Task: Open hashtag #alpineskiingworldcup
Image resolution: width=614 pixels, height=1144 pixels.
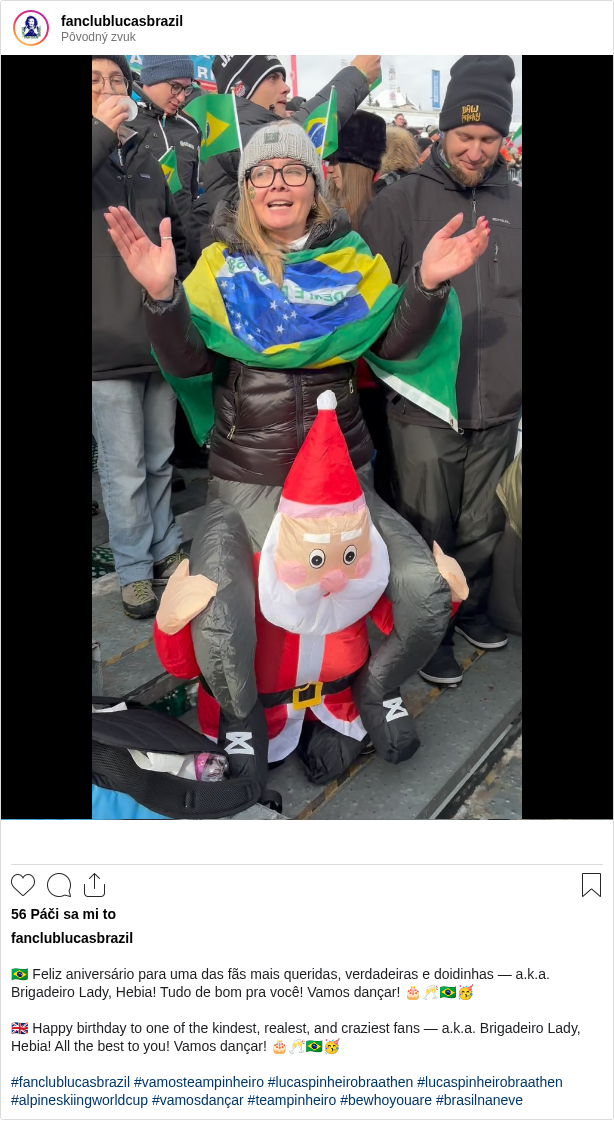Action: coord(79,1100)
